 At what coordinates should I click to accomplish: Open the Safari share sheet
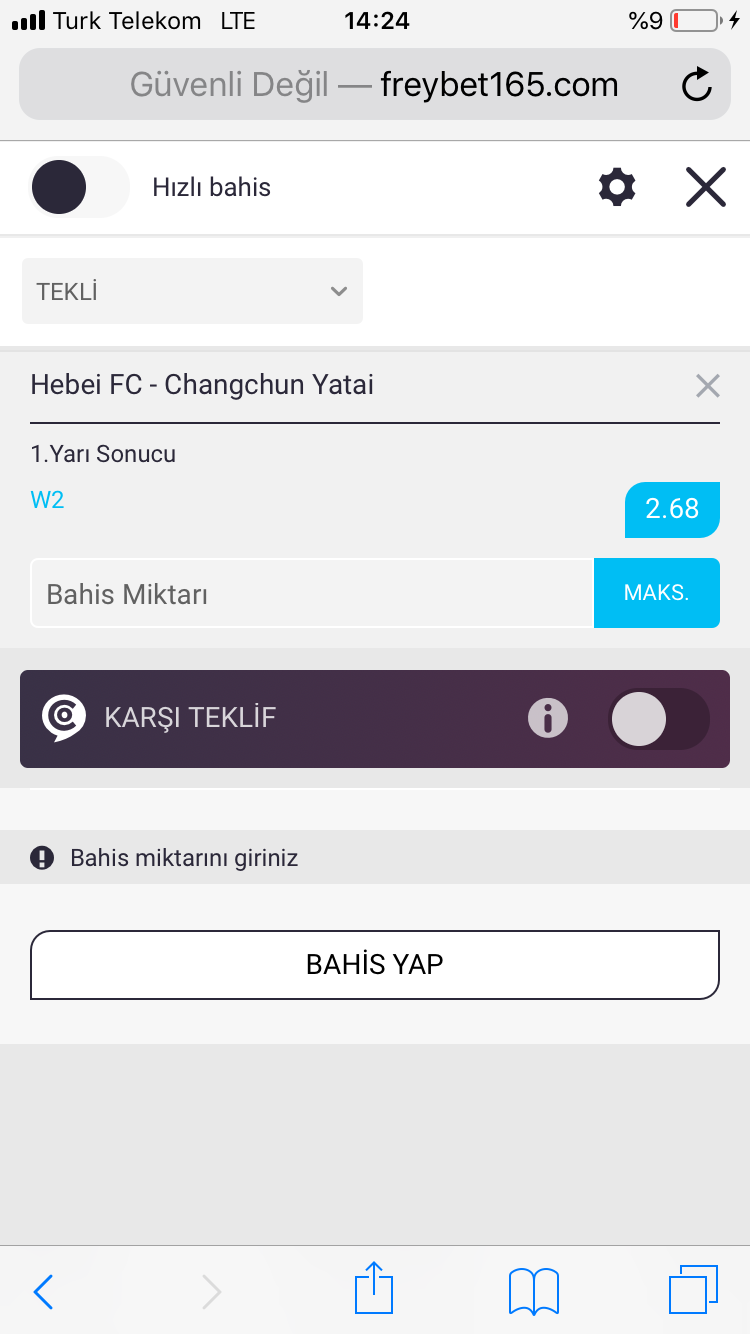click(374, 1288)
